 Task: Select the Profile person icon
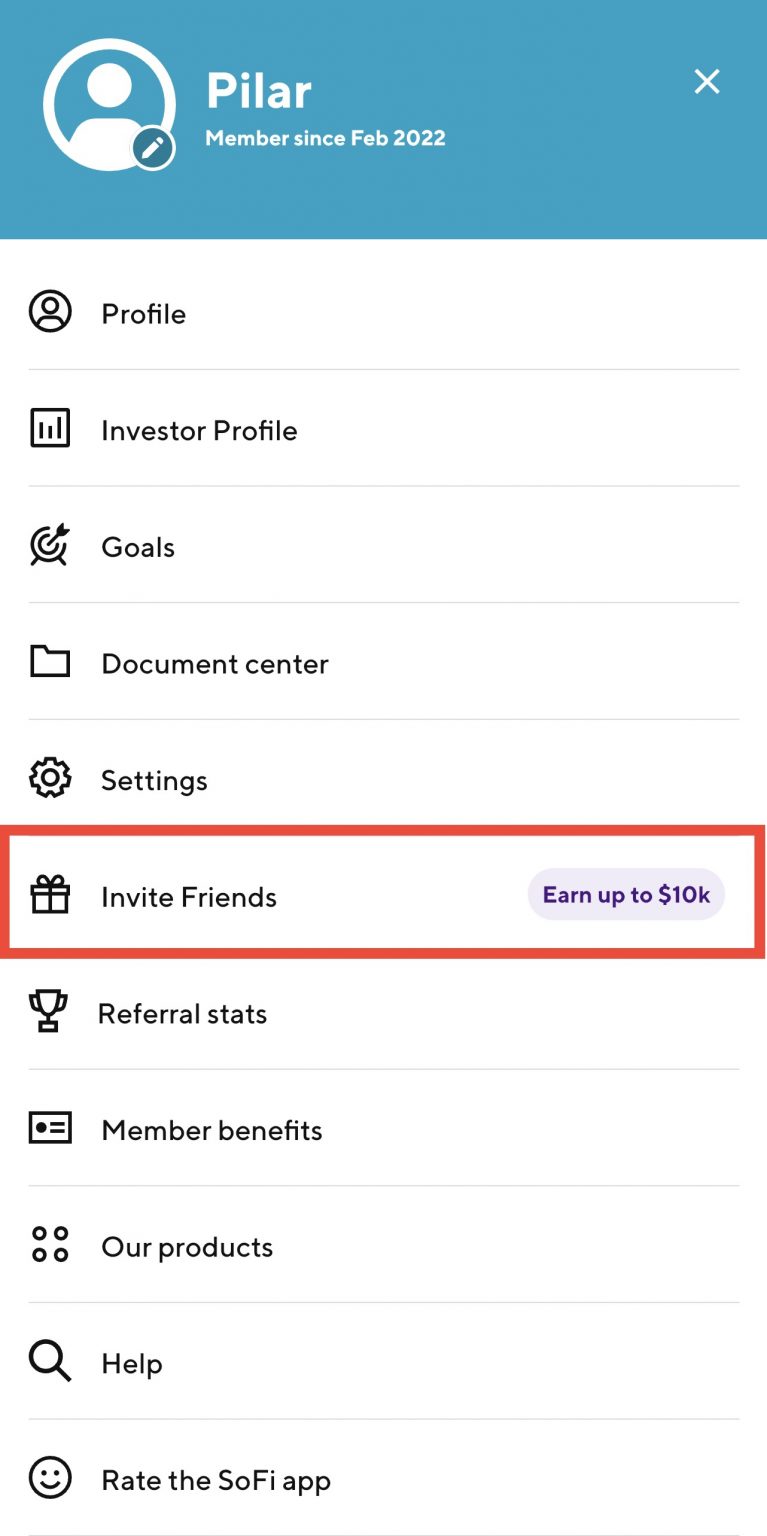pyautogui.click(x=49, y=312)
